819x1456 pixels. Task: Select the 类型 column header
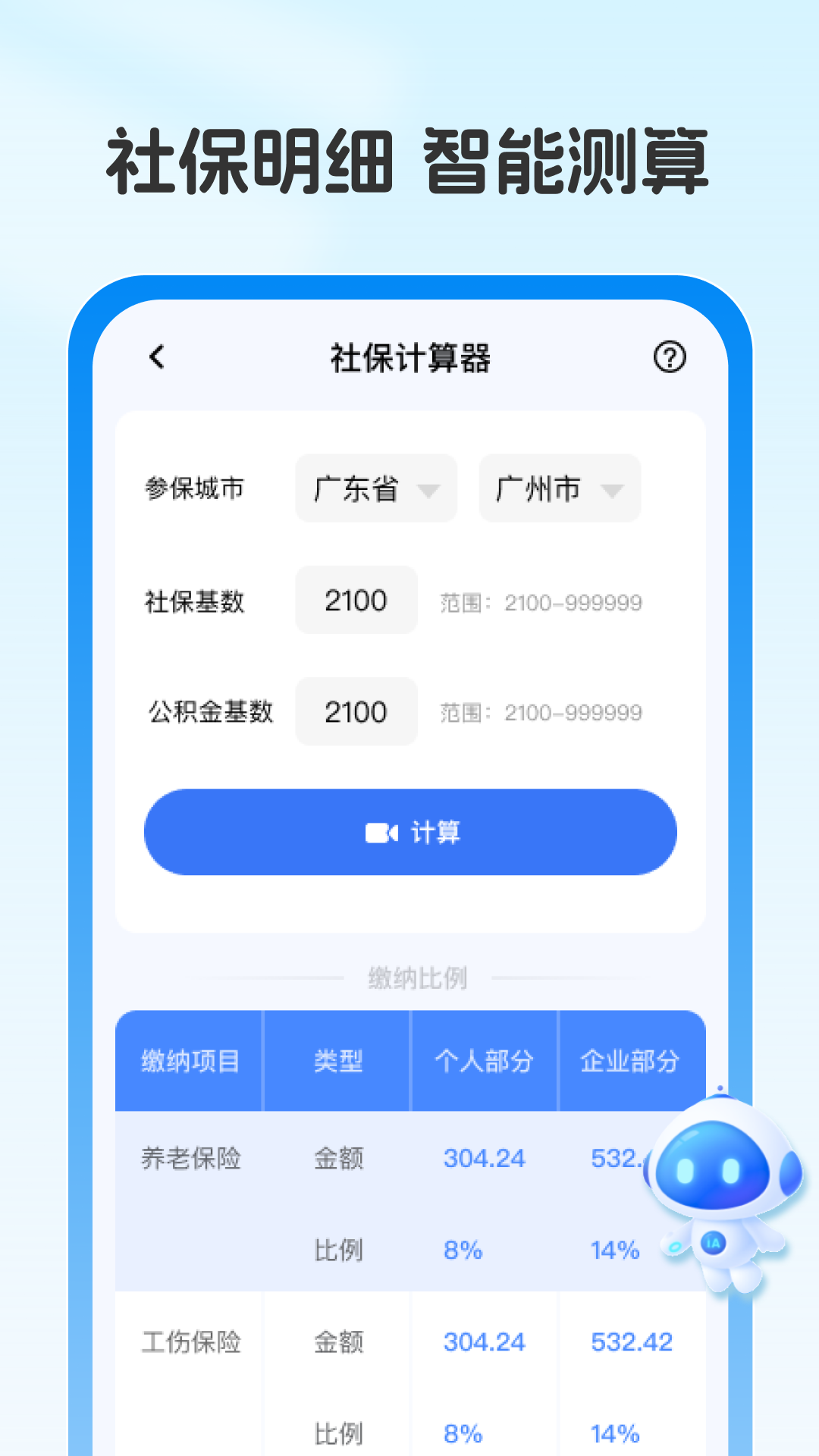(x=337, y=1062)
